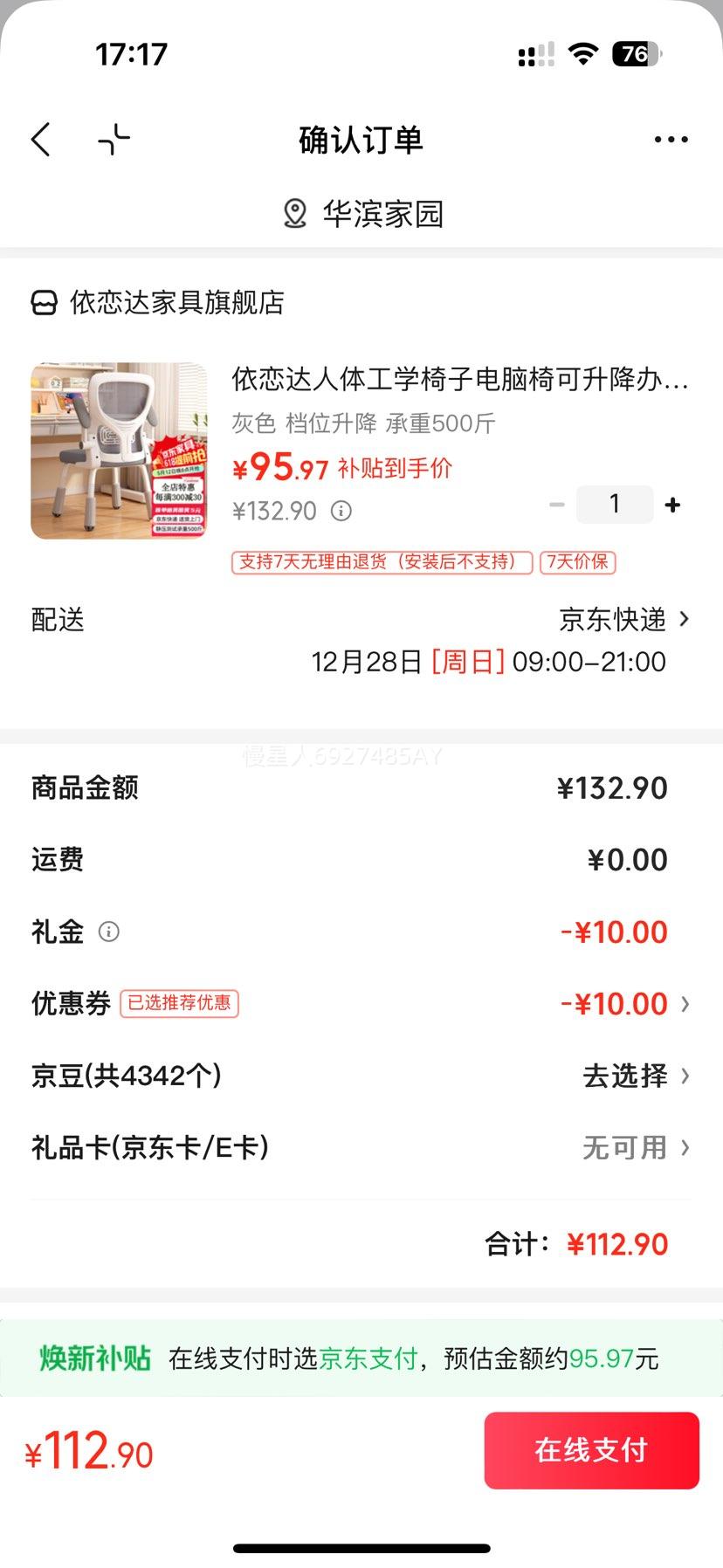The height and width of the screenshot is (1568, 723).
Task: Open the more options ellipsis menu
Action: pyautogui.click(x=671, y=139)
